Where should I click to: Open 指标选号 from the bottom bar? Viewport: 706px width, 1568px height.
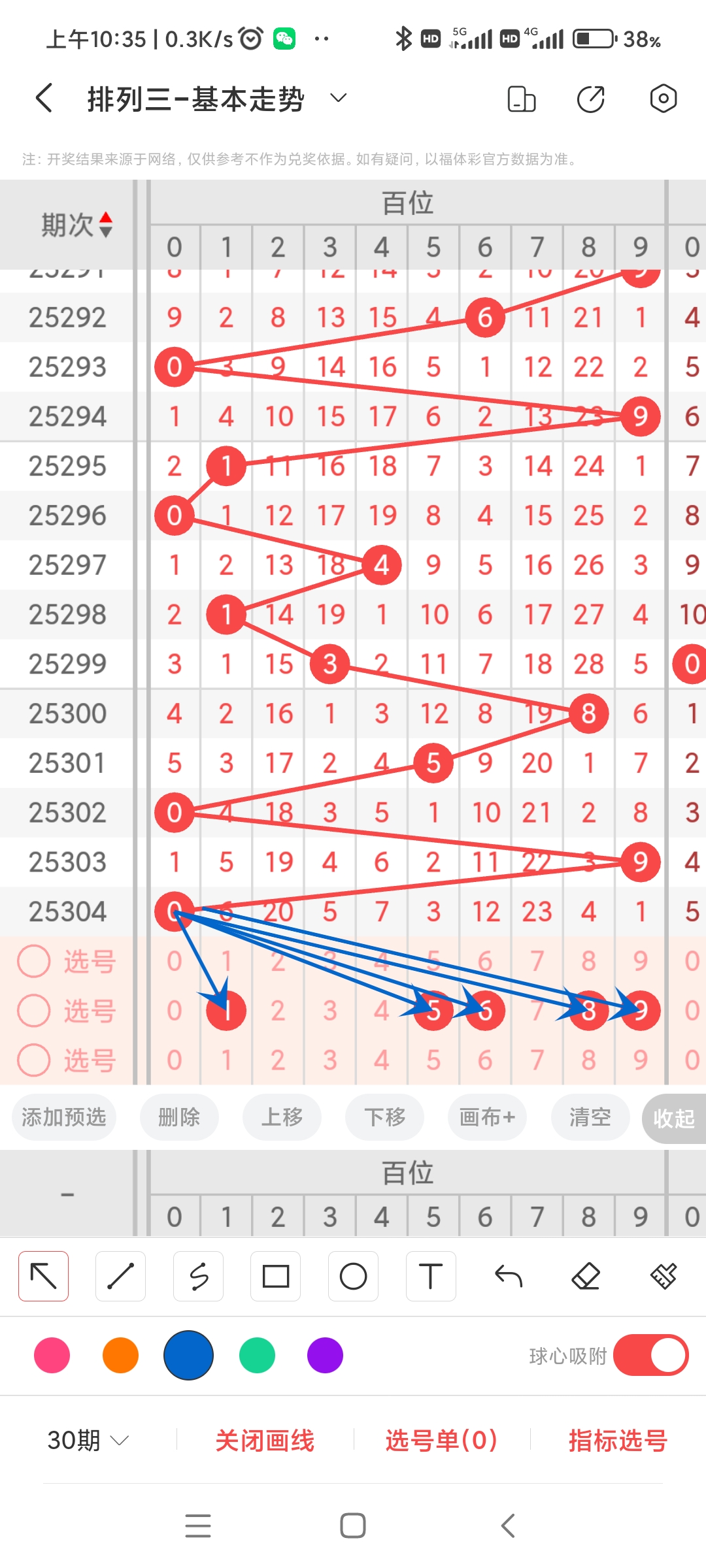[x=618, y=1439]
